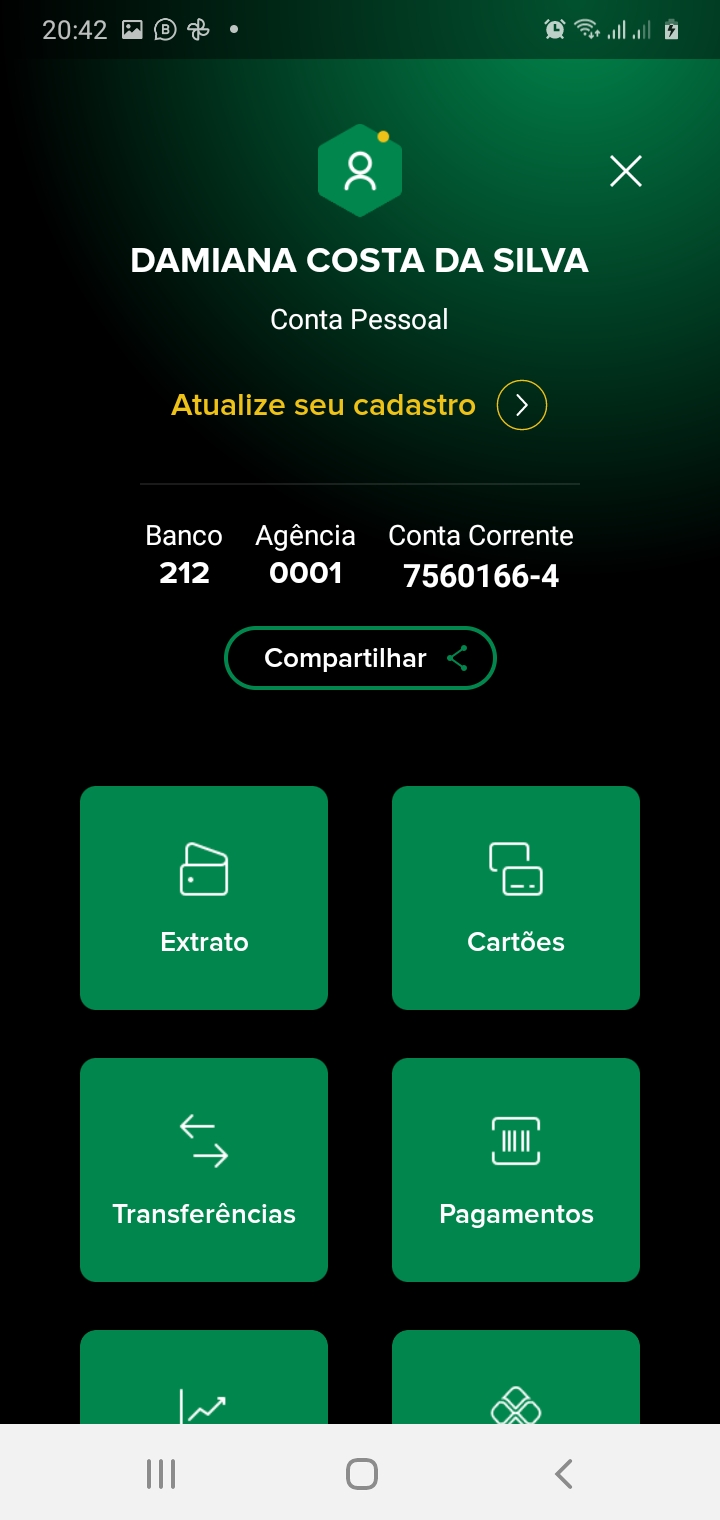Open the Cartões tile
This screenshot has width=720, height=1520.
[516, 897]
